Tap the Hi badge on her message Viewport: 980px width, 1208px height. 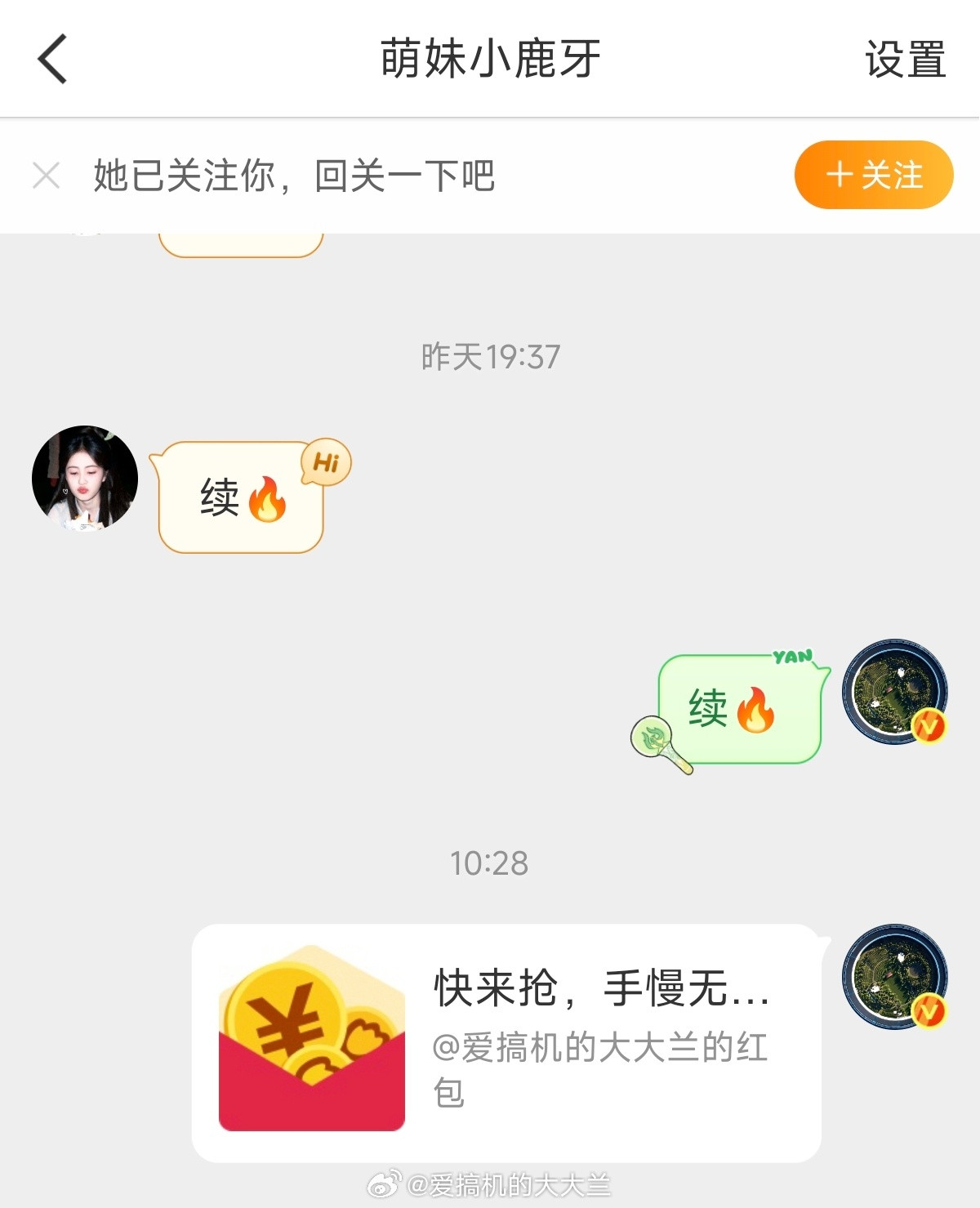tap(325, 462)
